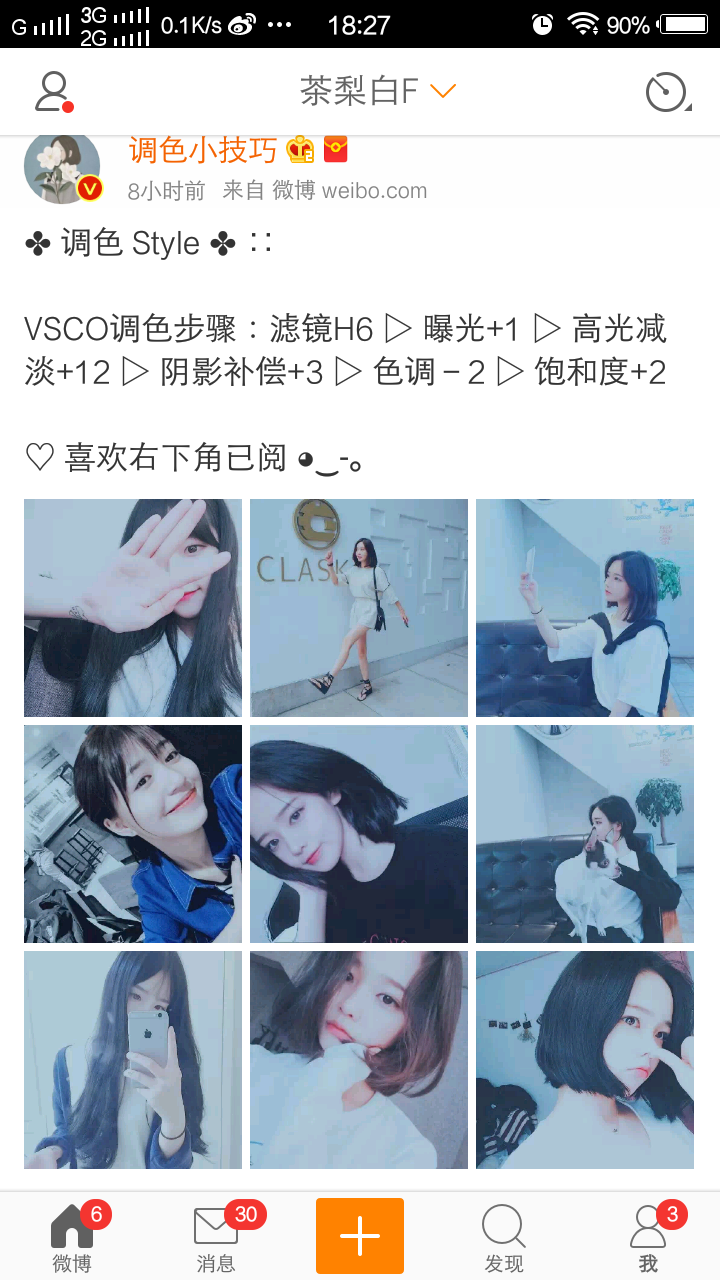
Task: Open photo with CLASK wall sign
Action: [359, 608]
